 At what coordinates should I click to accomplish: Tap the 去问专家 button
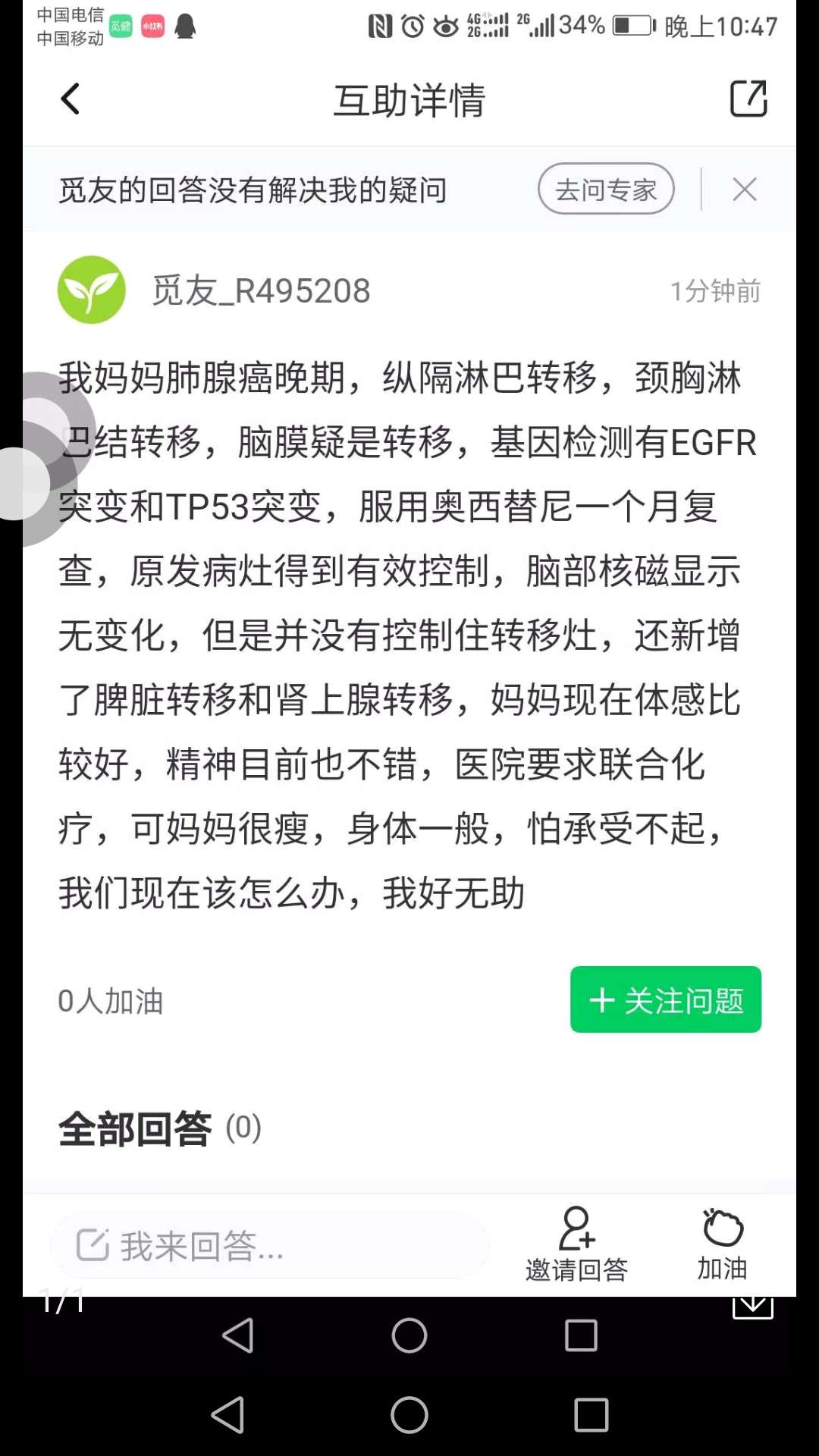click(x=606, y=189)
